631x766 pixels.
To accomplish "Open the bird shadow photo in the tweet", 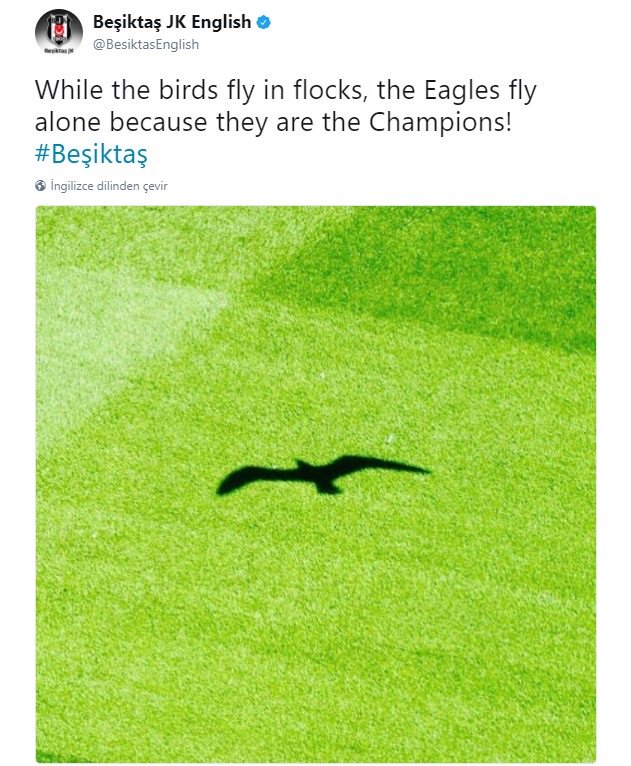I will (x=316, y=484).
